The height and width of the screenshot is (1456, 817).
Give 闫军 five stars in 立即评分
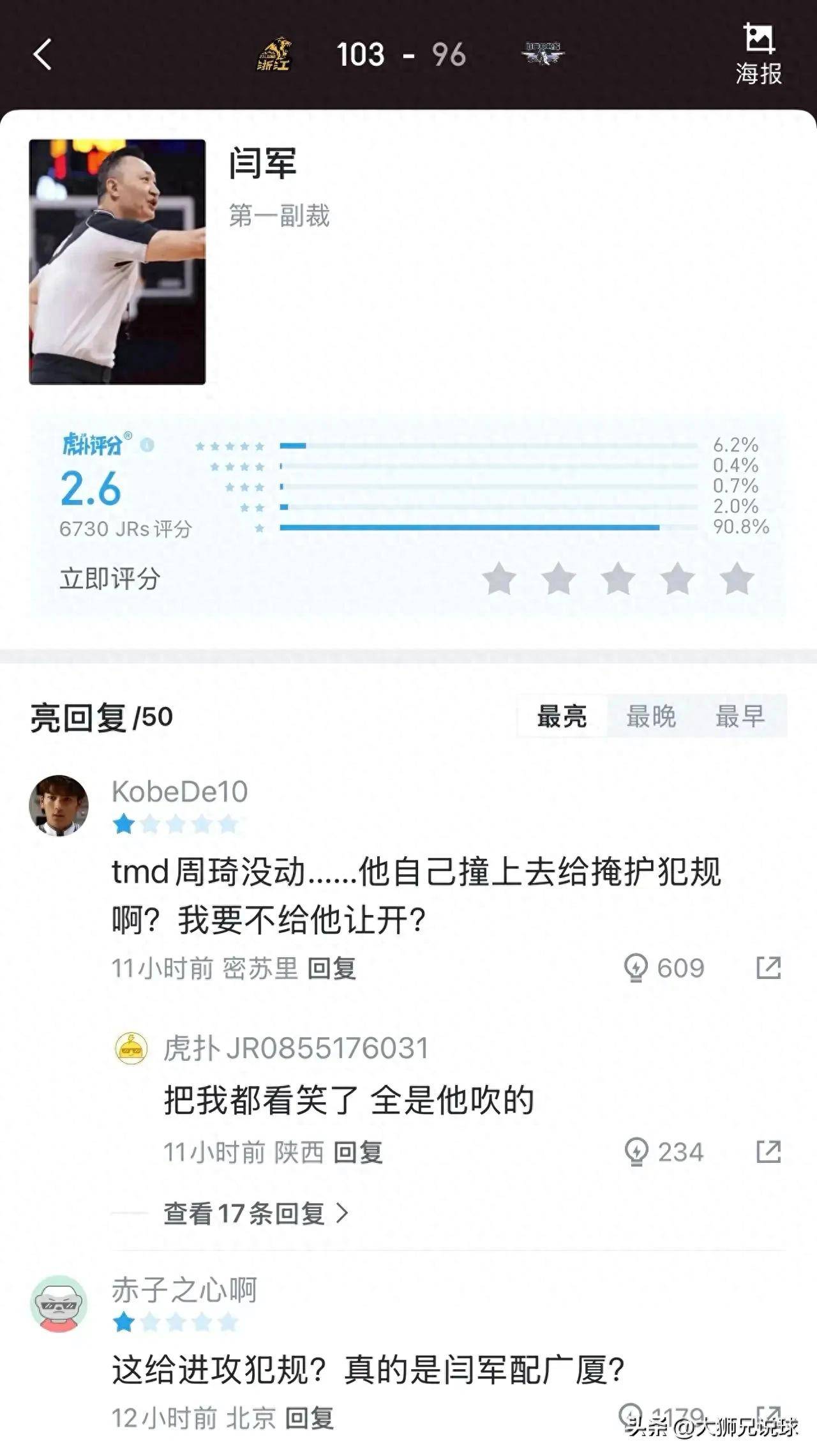pos(737,579)
